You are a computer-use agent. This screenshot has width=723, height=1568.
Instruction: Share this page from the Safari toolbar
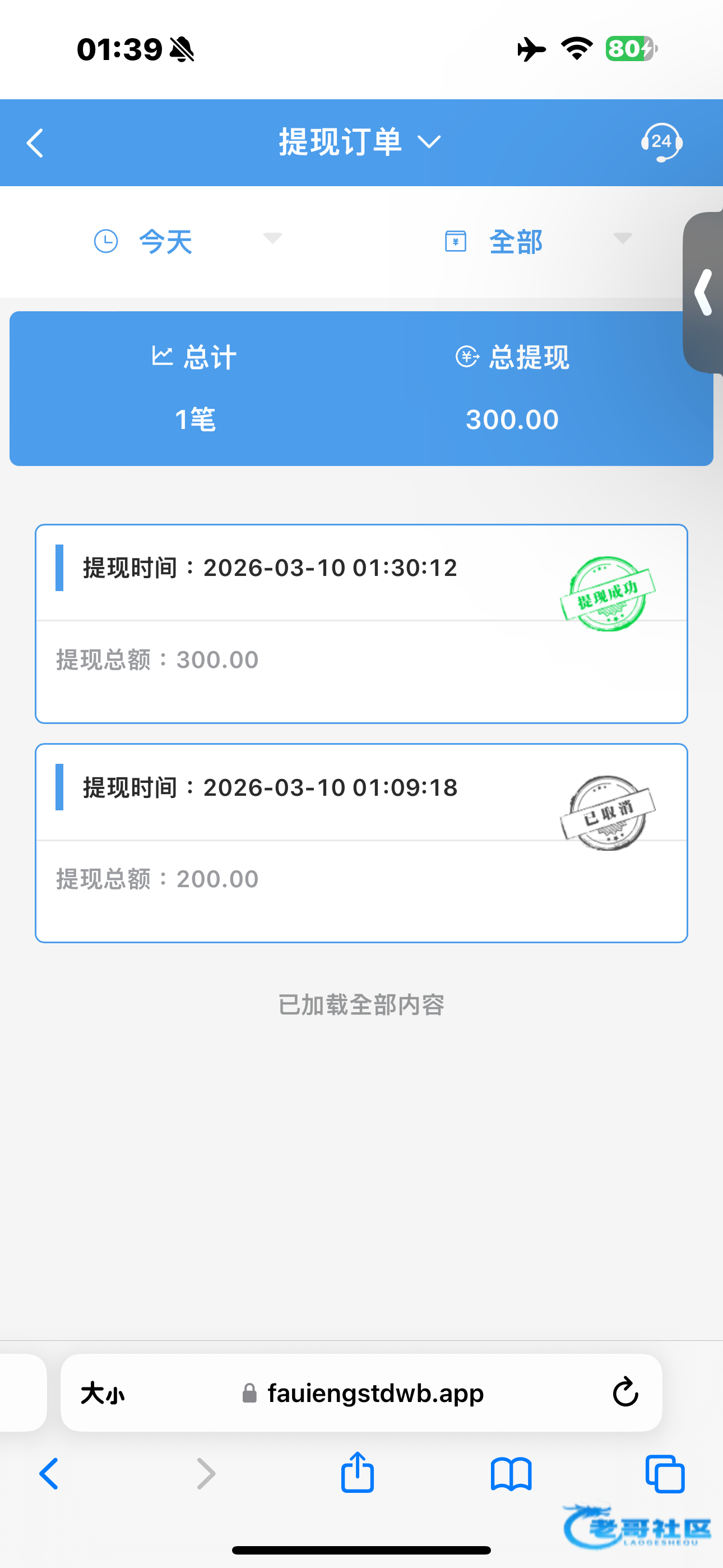357,1473
